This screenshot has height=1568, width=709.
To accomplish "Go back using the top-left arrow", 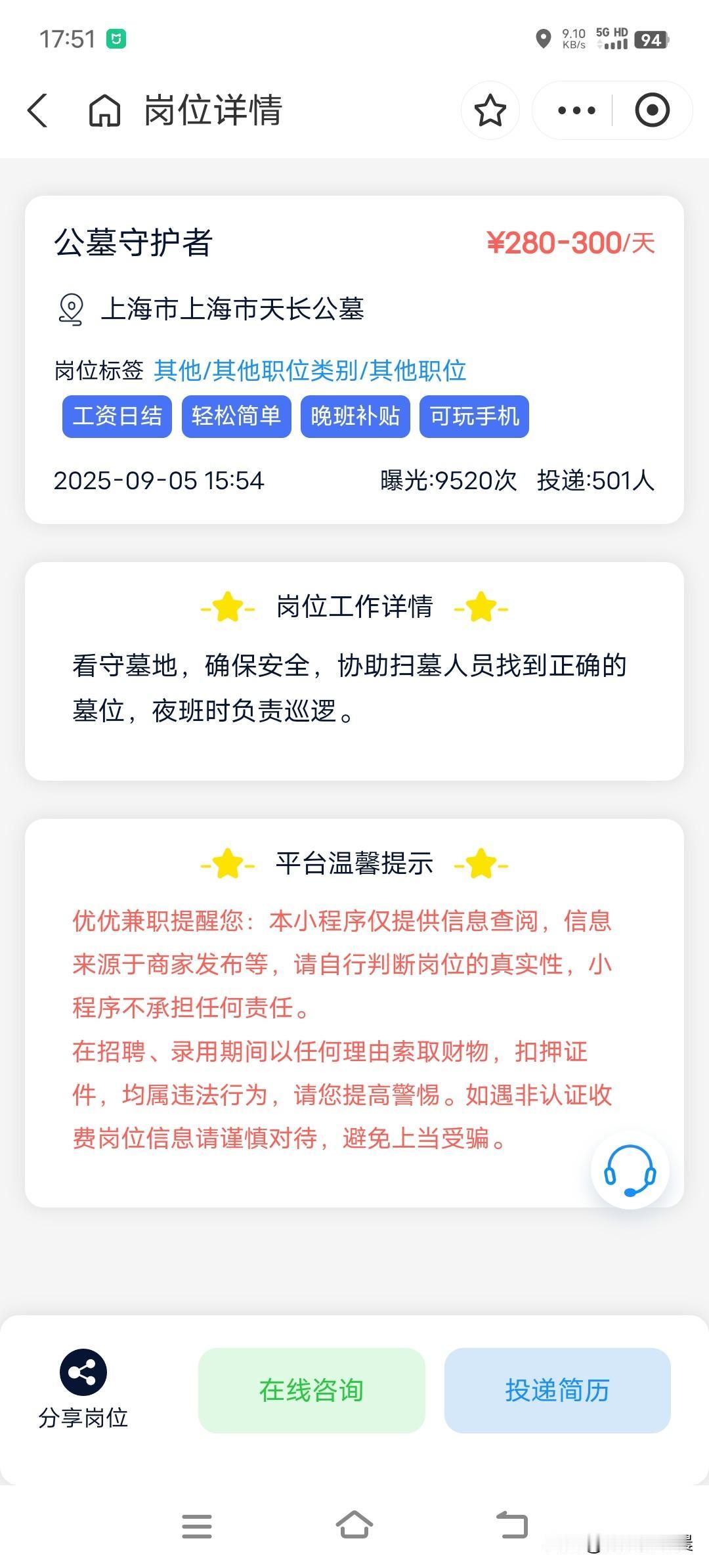I will click(38, 110).
